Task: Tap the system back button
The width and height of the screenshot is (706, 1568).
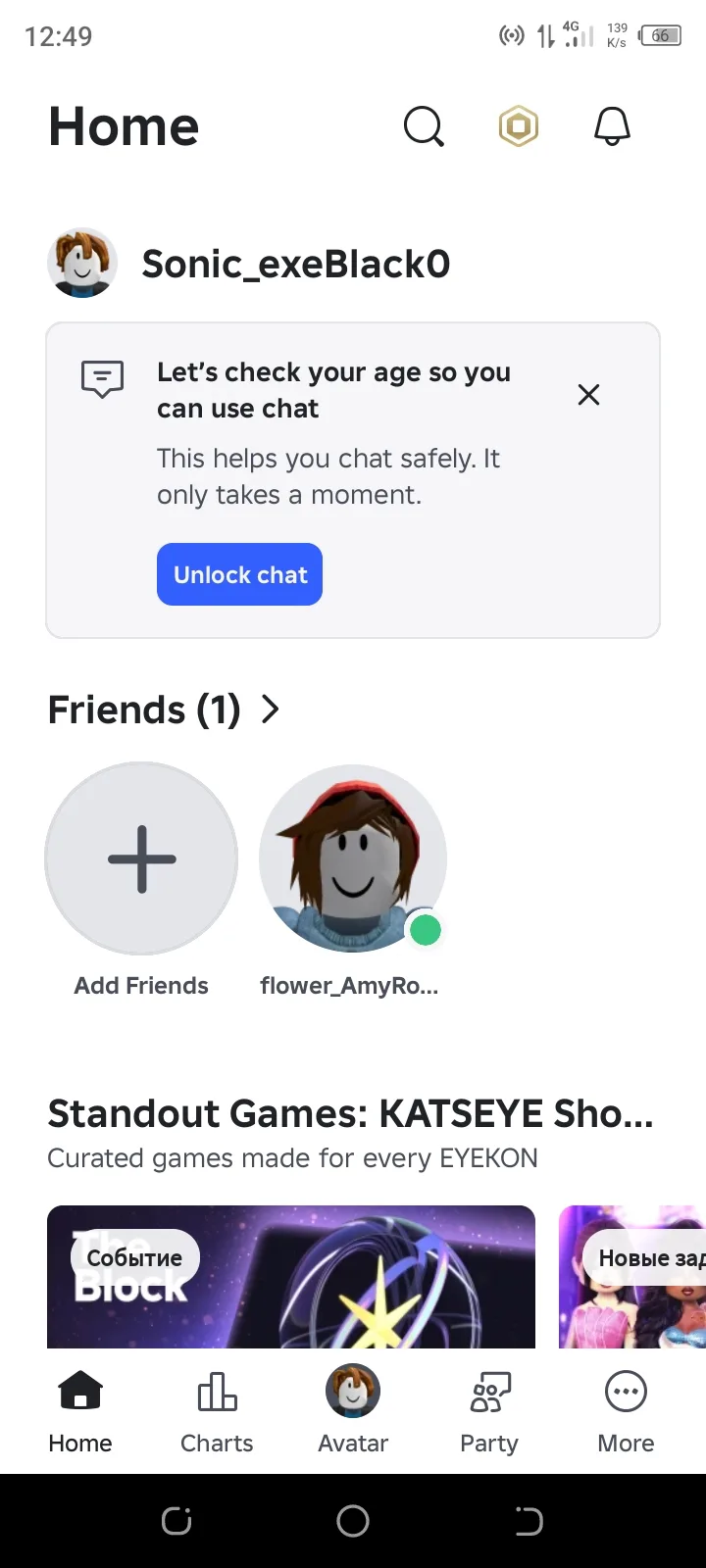Action: [x=529, y=1521]
